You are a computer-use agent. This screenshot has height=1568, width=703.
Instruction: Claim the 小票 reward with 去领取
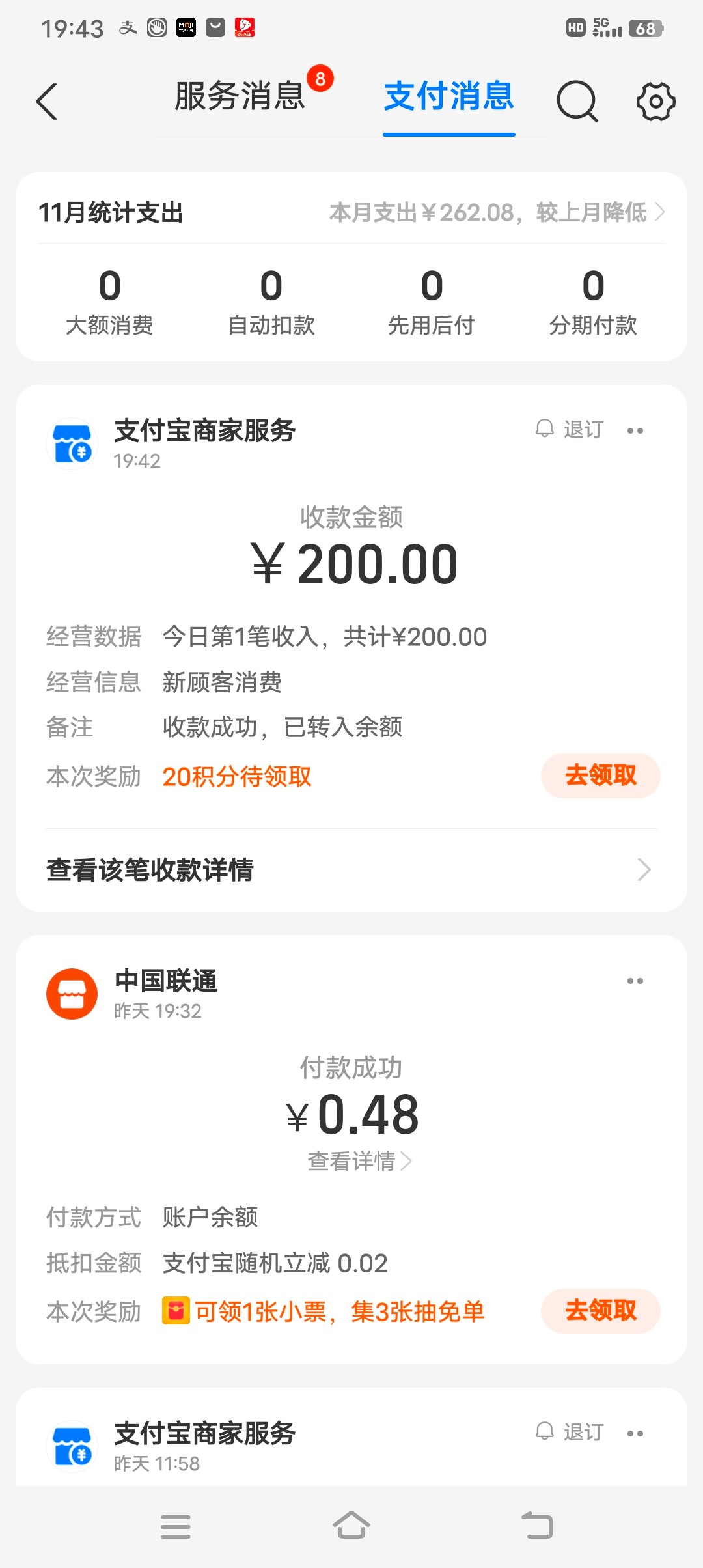600,1311
